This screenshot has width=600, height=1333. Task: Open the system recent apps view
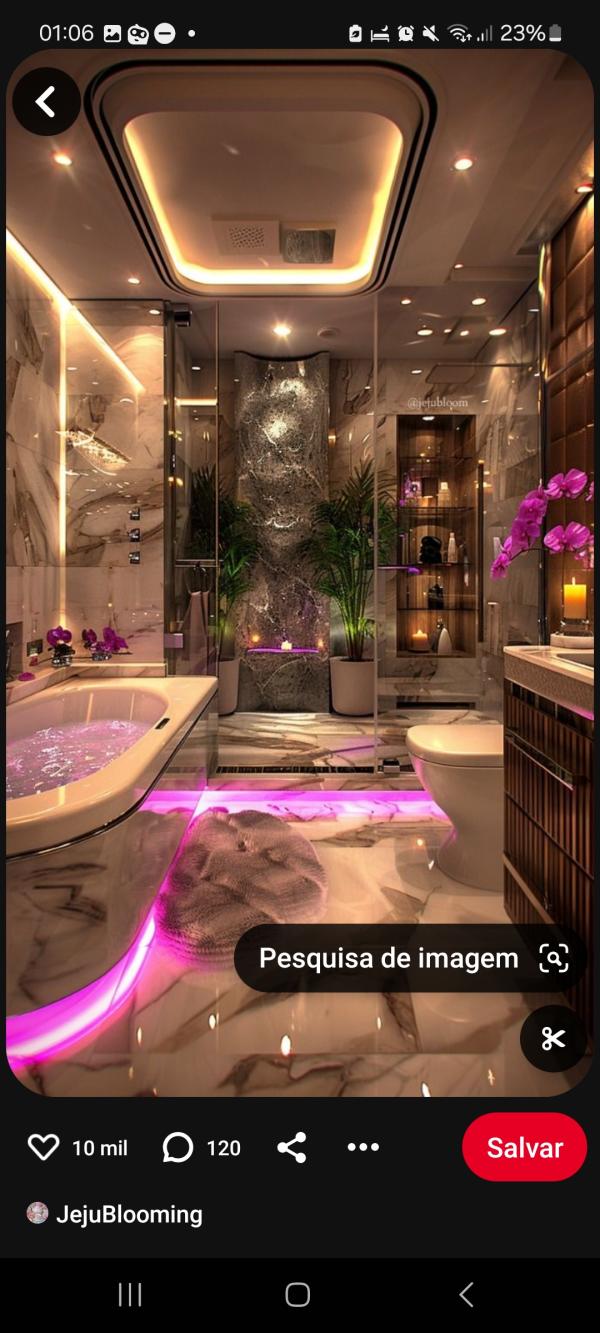tap(130, 1295)
